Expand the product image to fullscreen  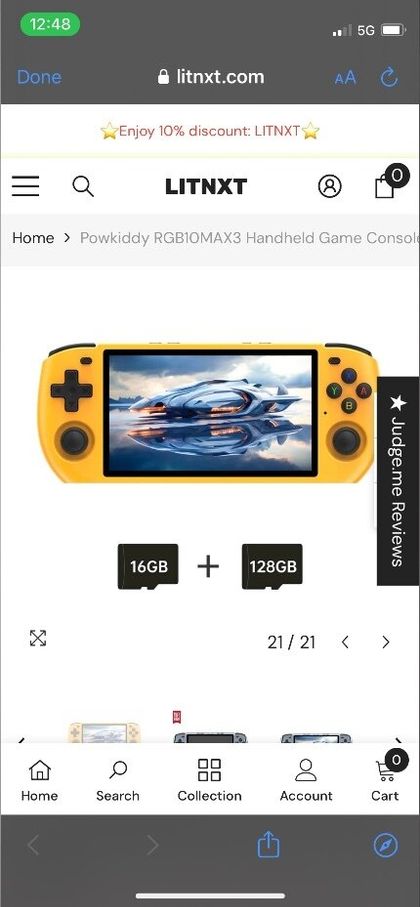click(38, 638)
